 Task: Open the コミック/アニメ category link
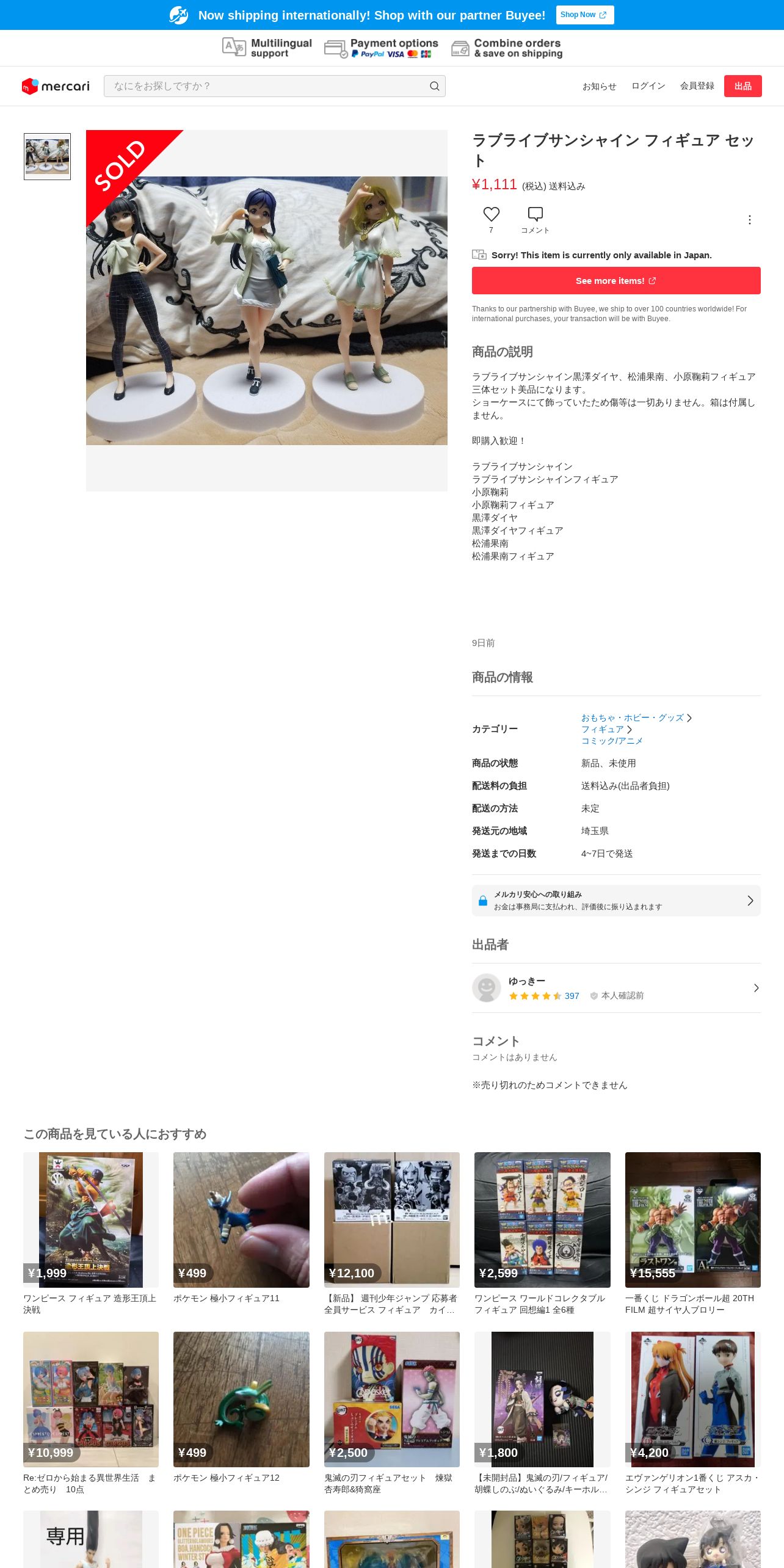click(x=612, y=741)
